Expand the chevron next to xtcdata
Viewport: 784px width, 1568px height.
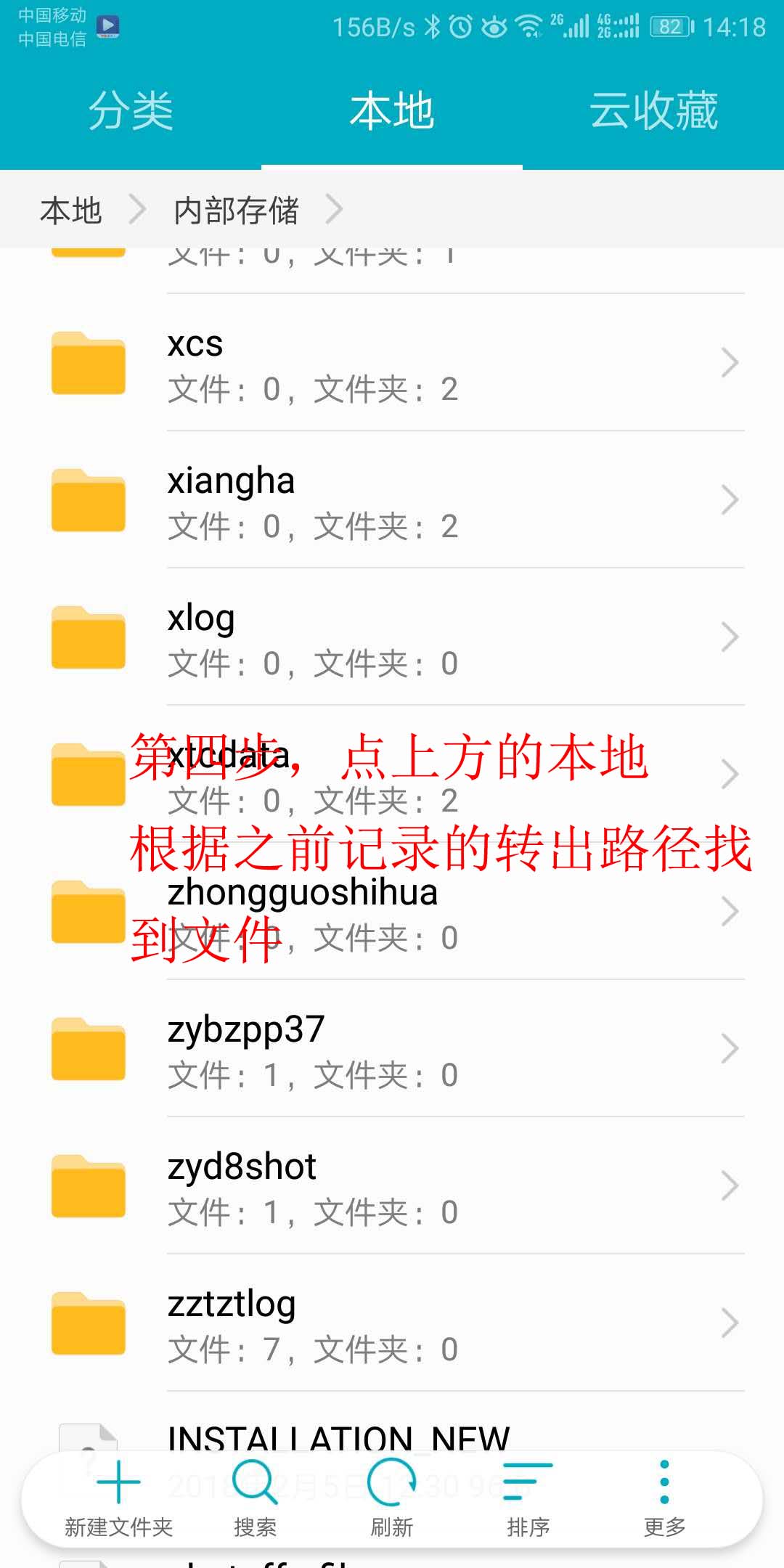click(x=731, y=774)
